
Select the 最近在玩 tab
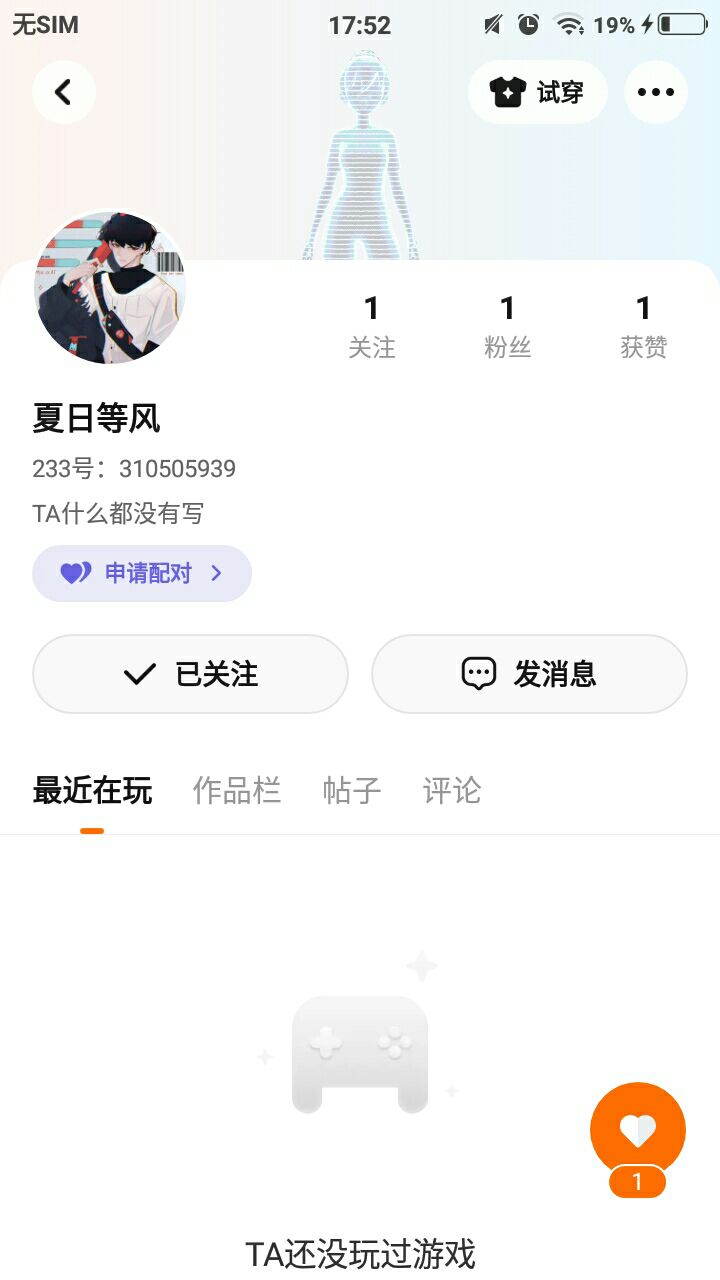click(x=92, y=791)
